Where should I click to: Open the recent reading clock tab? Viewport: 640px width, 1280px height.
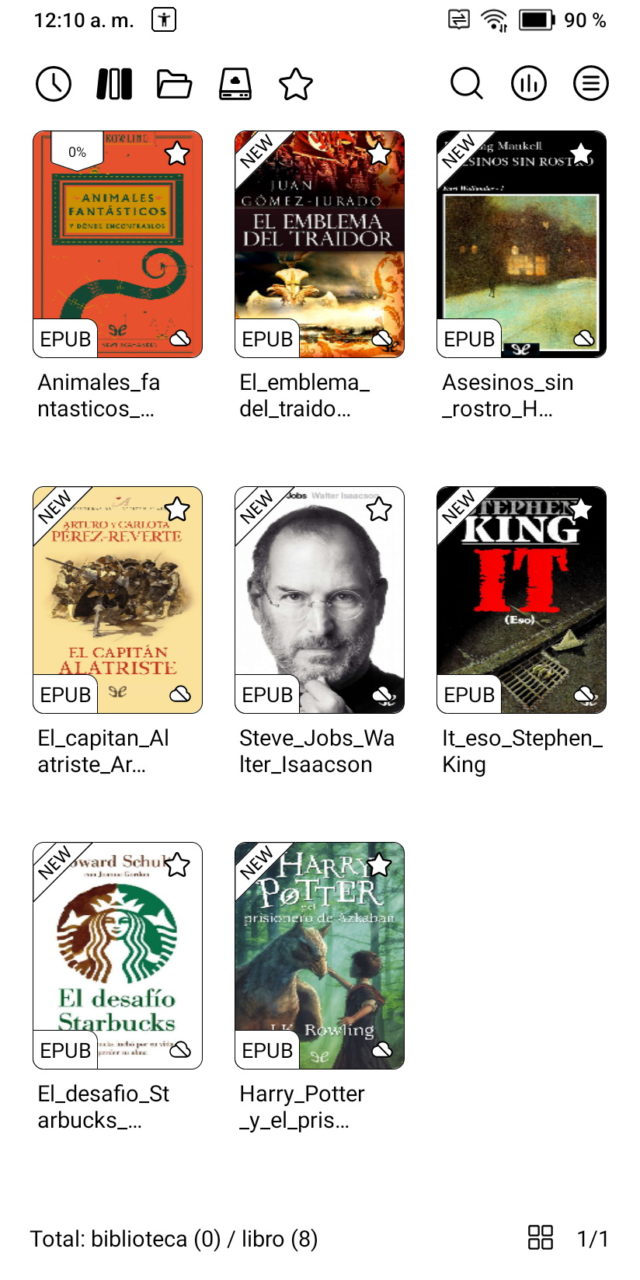point(54,84)
